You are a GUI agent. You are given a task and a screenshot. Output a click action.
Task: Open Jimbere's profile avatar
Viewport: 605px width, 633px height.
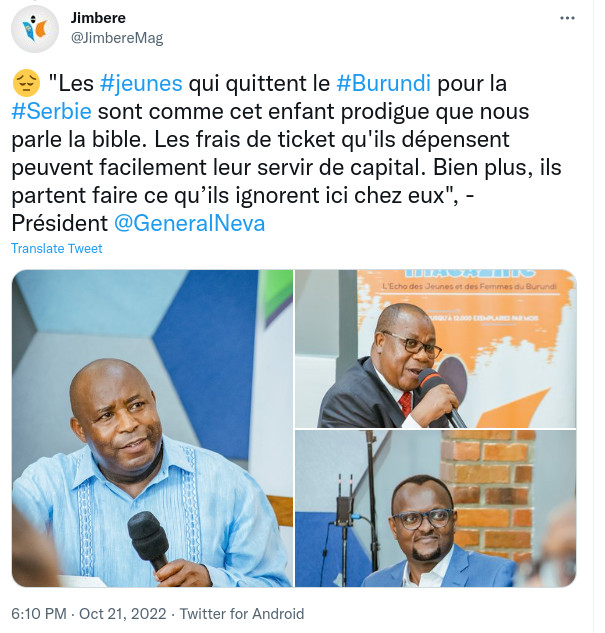pyautogui.click(x=35, y=28)
